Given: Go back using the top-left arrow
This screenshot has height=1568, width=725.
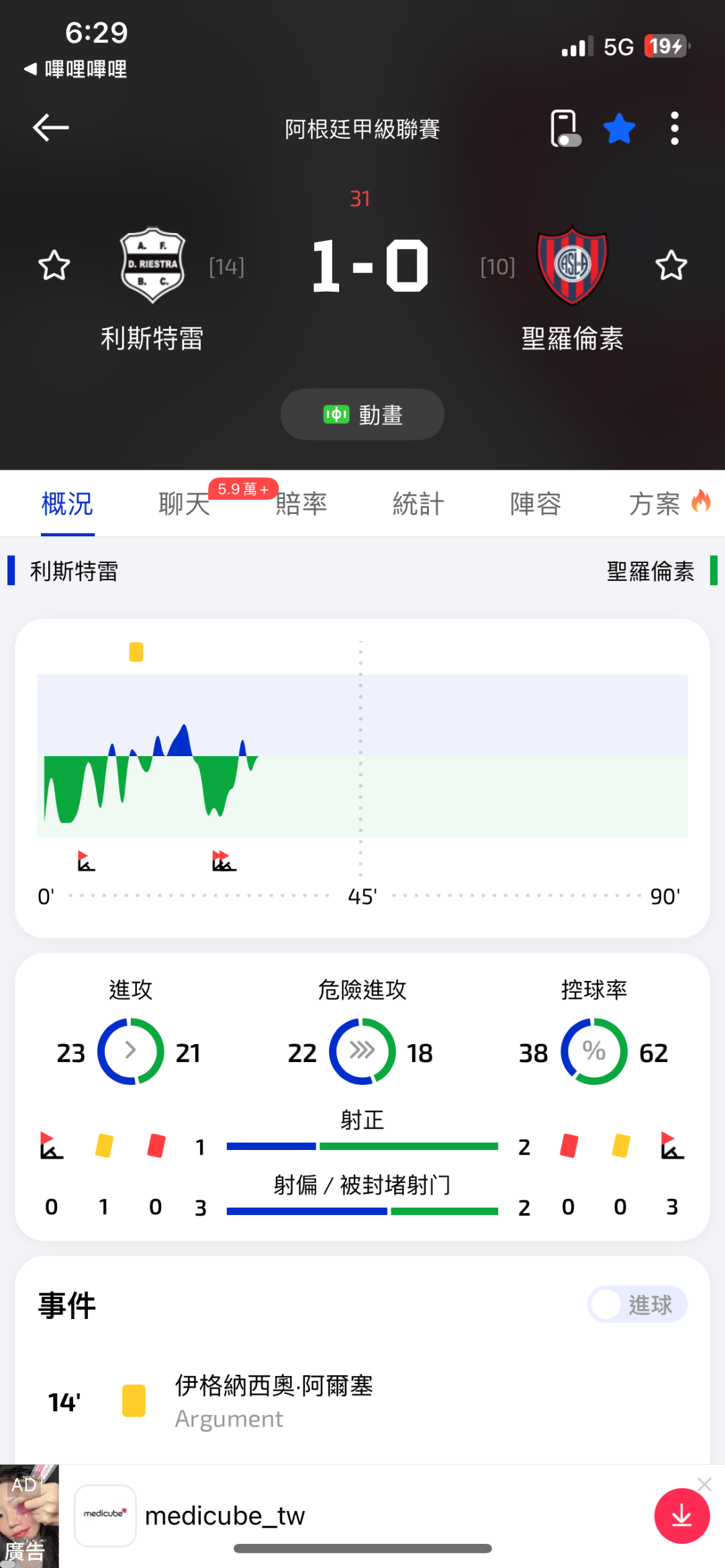Looking at the screenshot, I should (x=51, y=127).
